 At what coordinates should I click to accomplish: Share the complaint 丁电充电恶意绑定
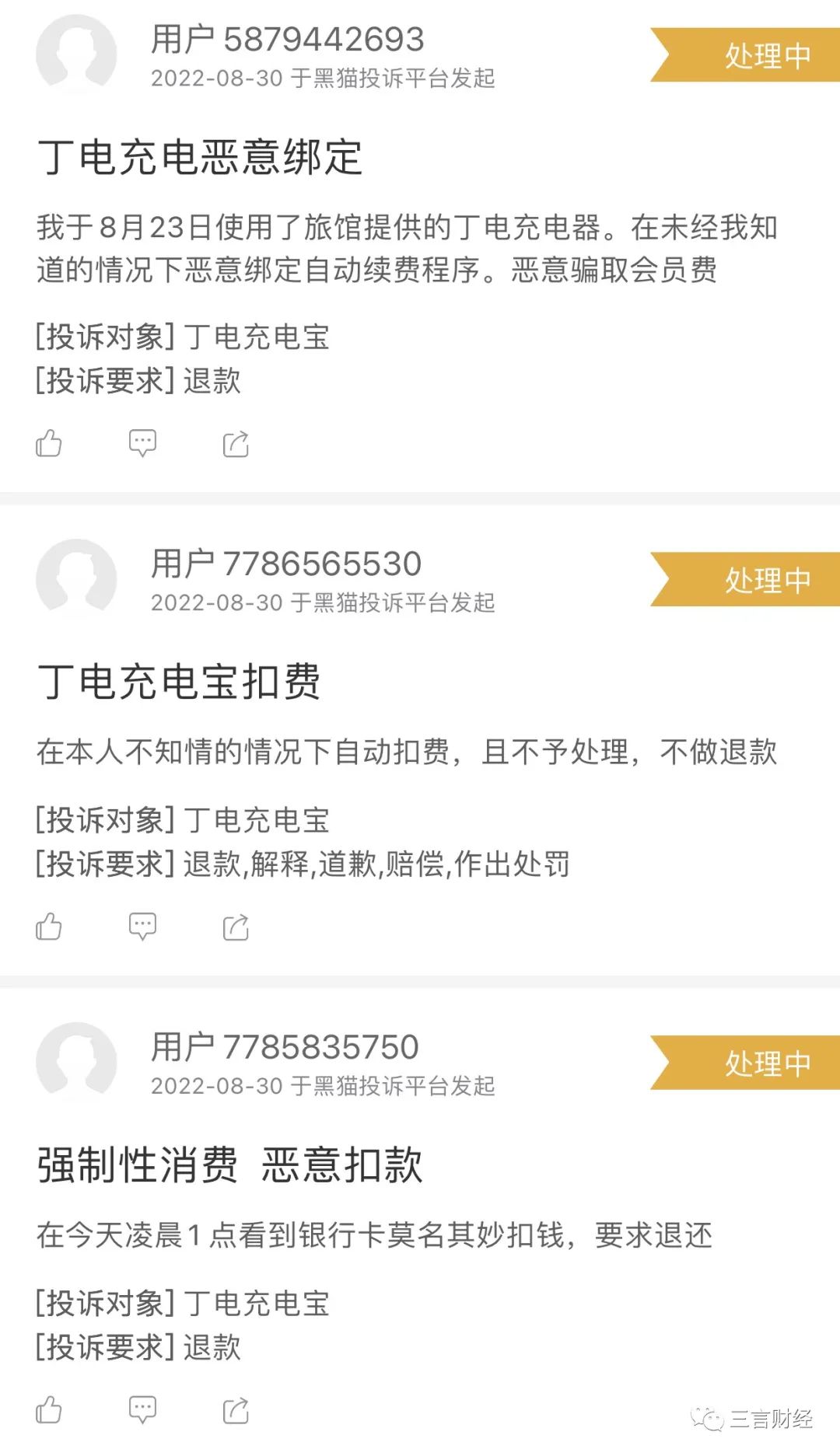[236, 444]
